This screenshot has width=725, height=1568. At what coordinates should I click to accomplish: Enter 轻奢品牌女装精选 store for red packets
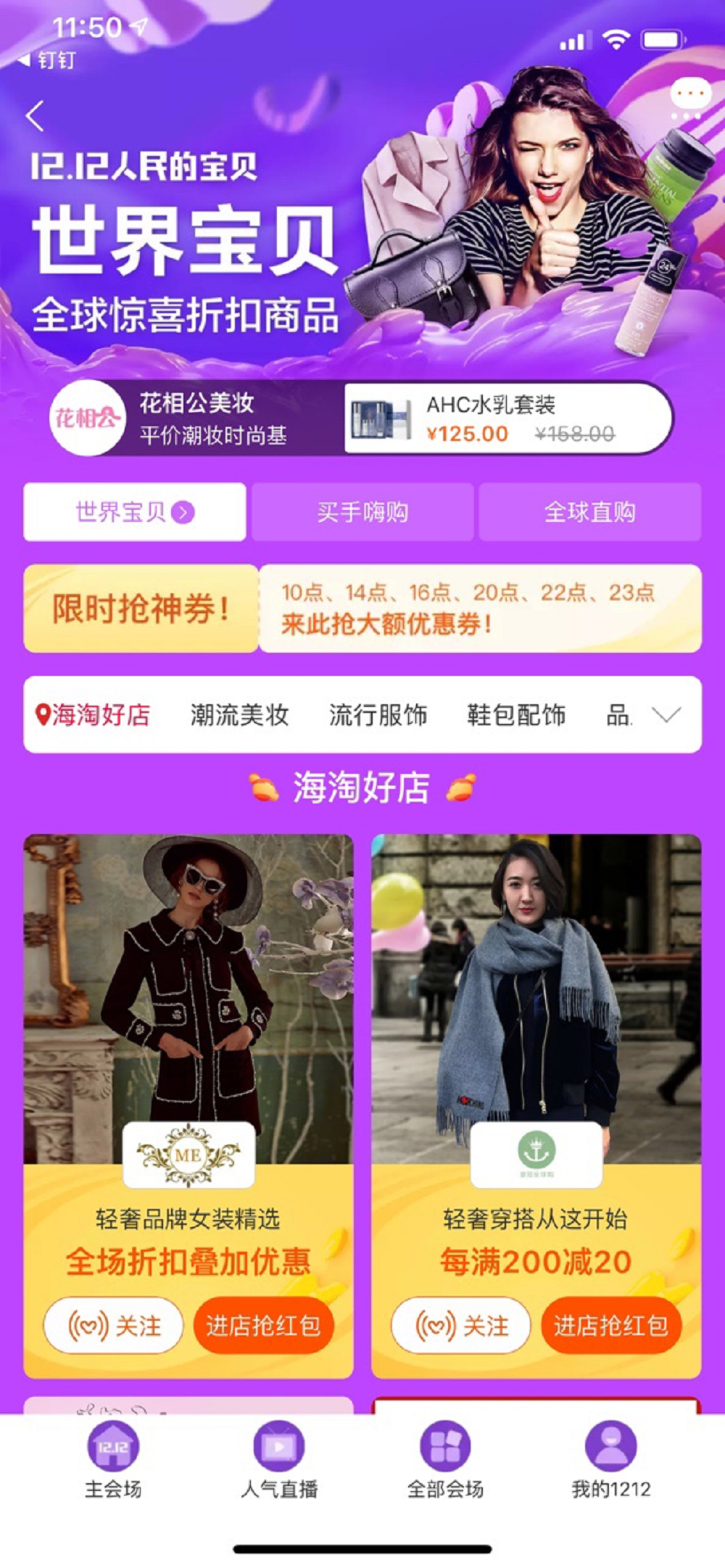263,1326
